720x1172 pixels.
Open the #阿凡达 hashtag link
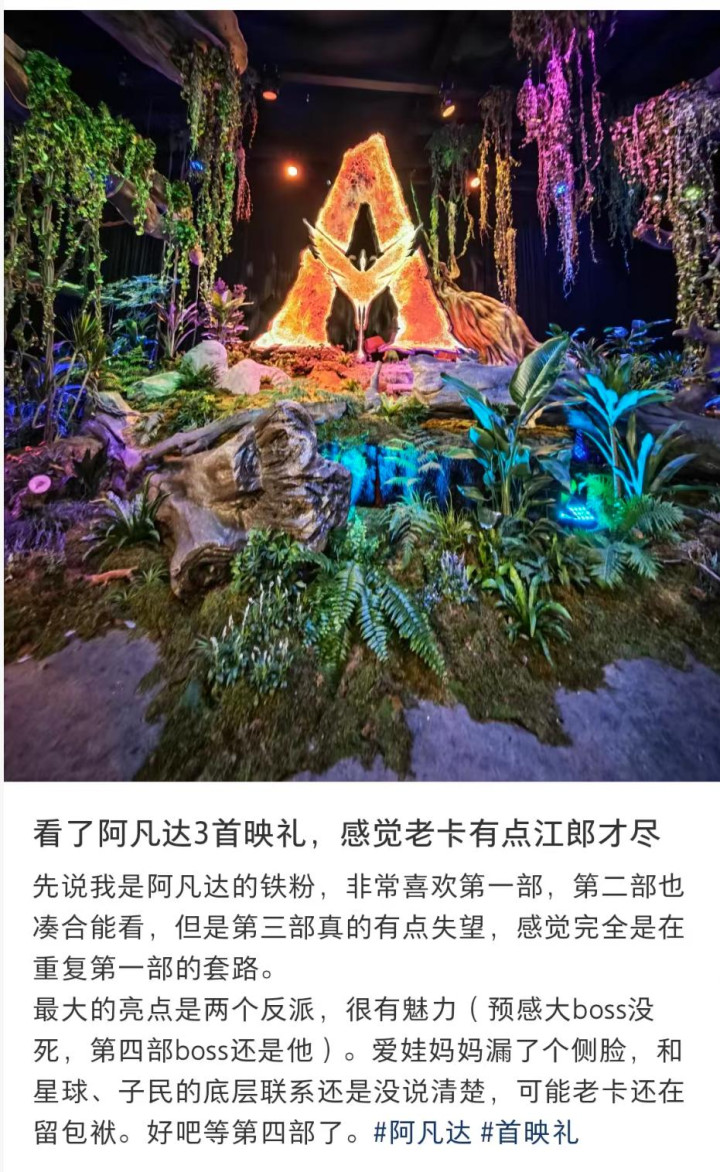coord(421,1133)
